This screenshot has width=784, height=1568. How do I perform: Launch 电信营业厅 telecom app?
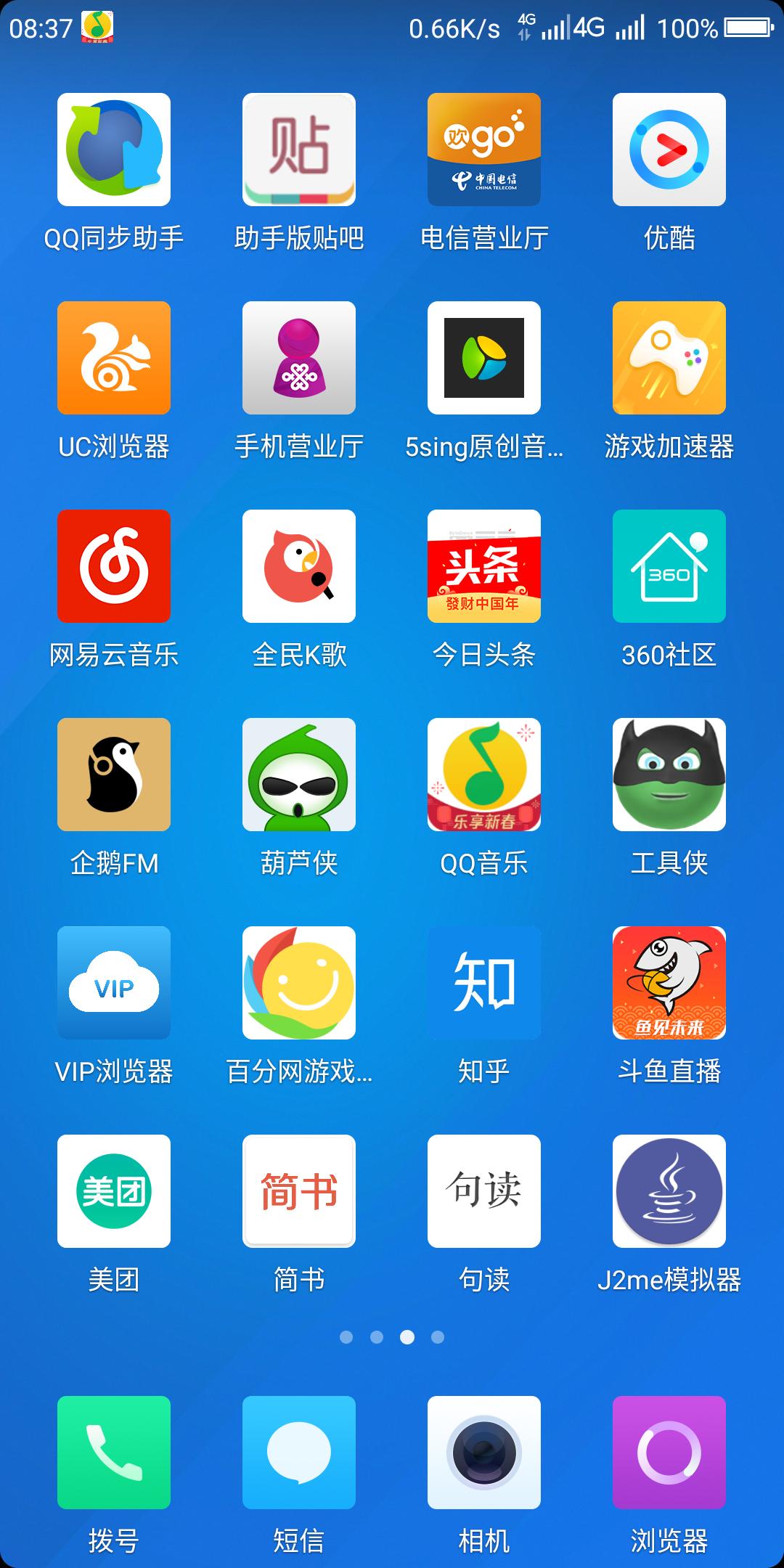[483, 150]
